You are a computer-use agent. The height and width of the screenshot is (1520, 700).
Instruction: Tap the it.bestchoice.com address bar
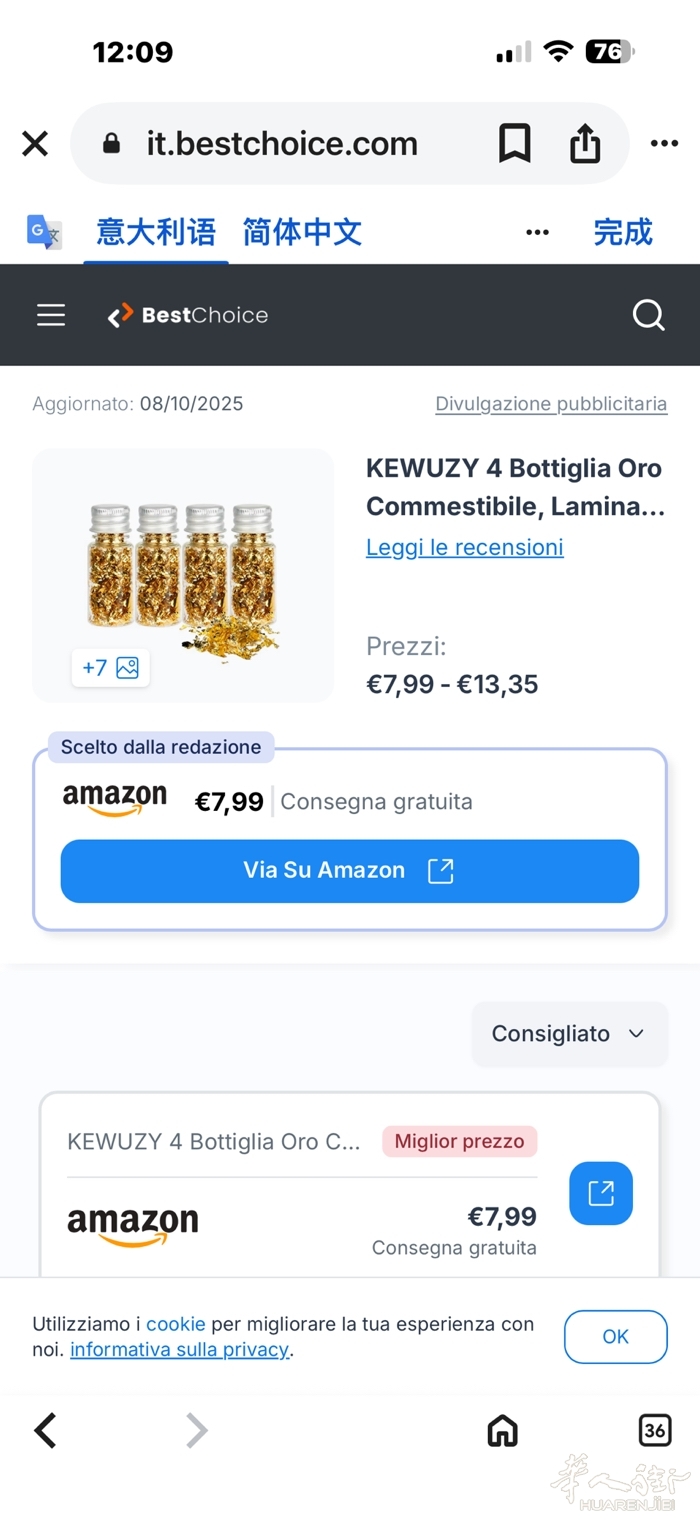[280, 144]
